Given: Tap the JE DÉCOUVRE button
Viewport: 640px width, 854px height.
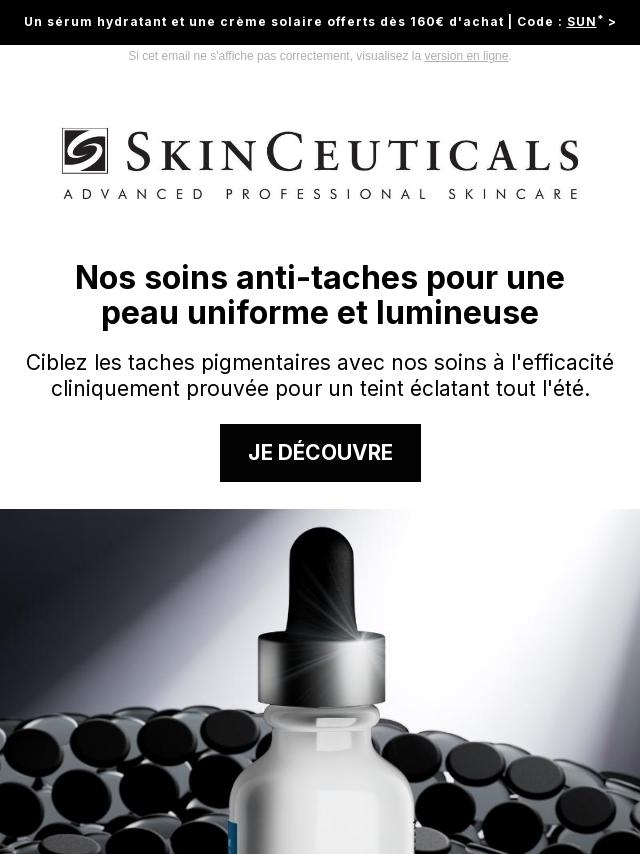Looking at the screenshot, I should coord(320,453).
